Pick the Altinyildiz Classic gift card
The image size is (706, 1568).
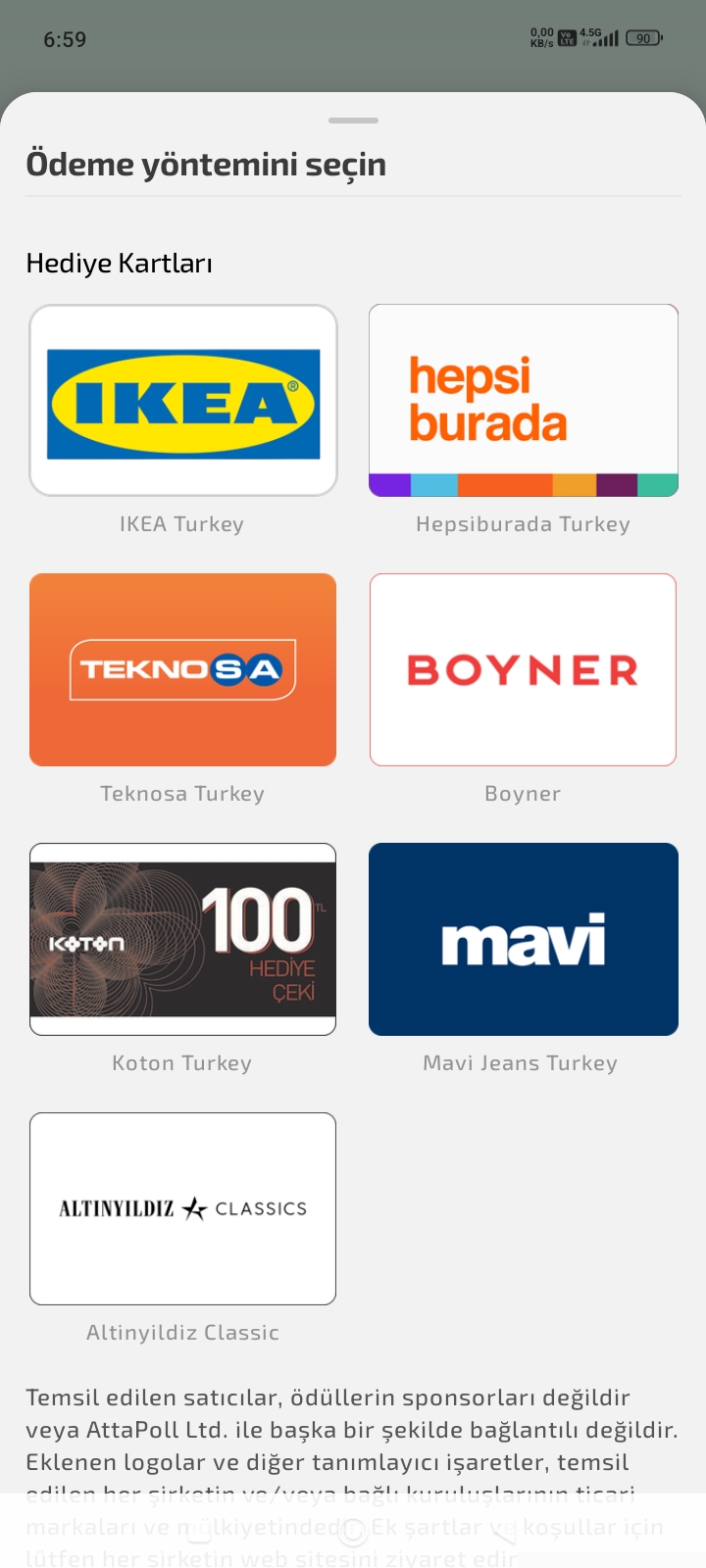[183, 1208]
